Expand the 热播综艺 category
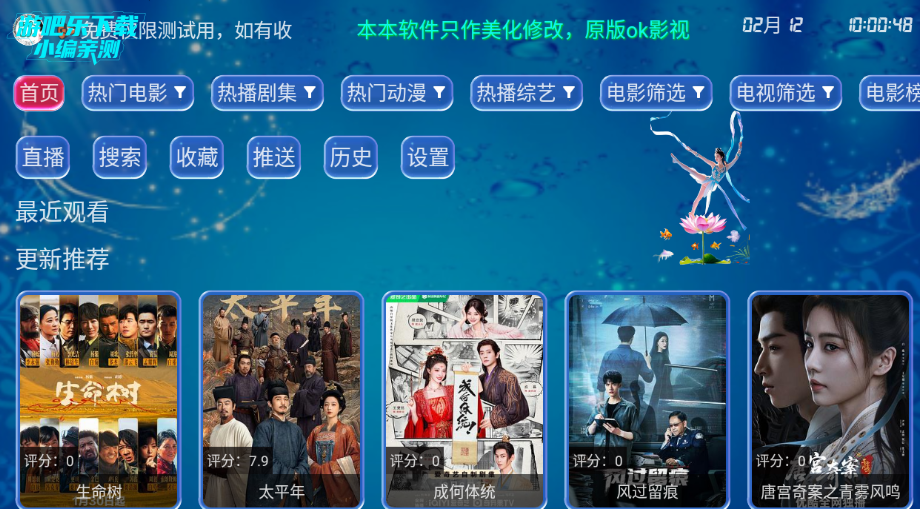This screenshot has height=509, width=920. pos(526,93)
